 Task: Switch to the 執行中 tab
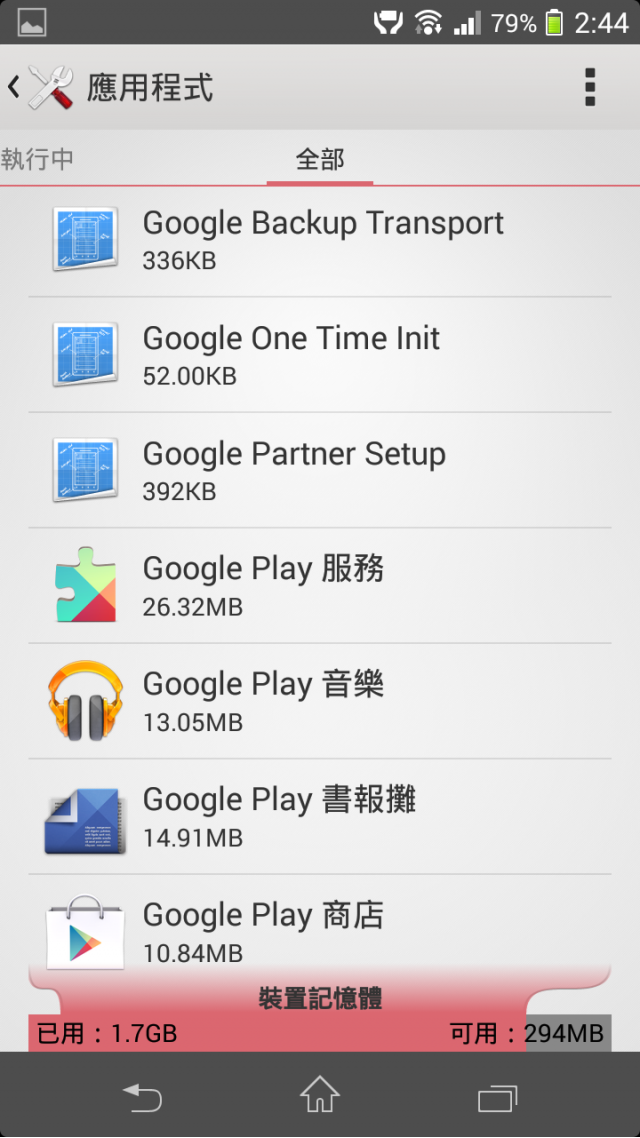pos(37,159)
